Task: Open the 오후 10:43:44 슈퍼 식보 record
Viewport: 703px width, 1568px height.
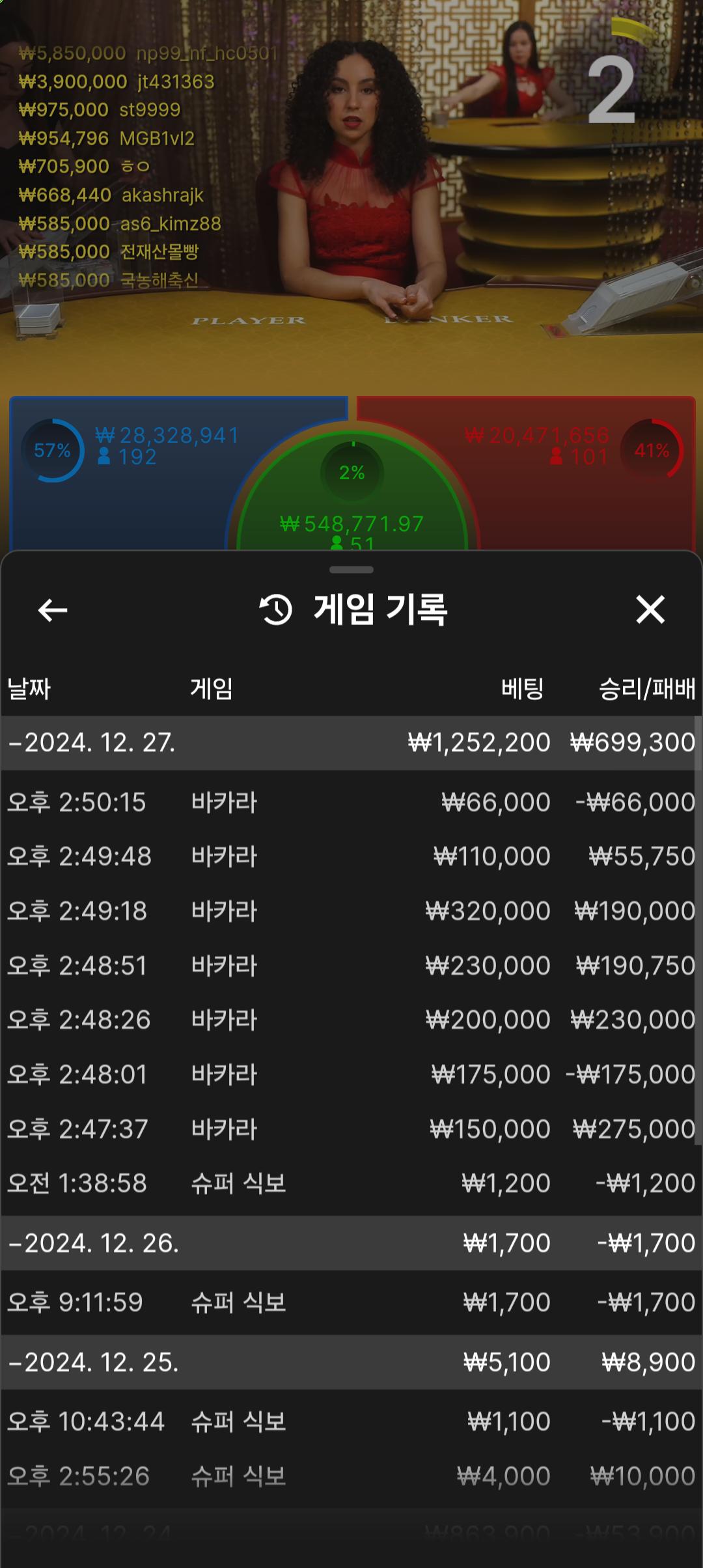Action: pos(351,1421)
